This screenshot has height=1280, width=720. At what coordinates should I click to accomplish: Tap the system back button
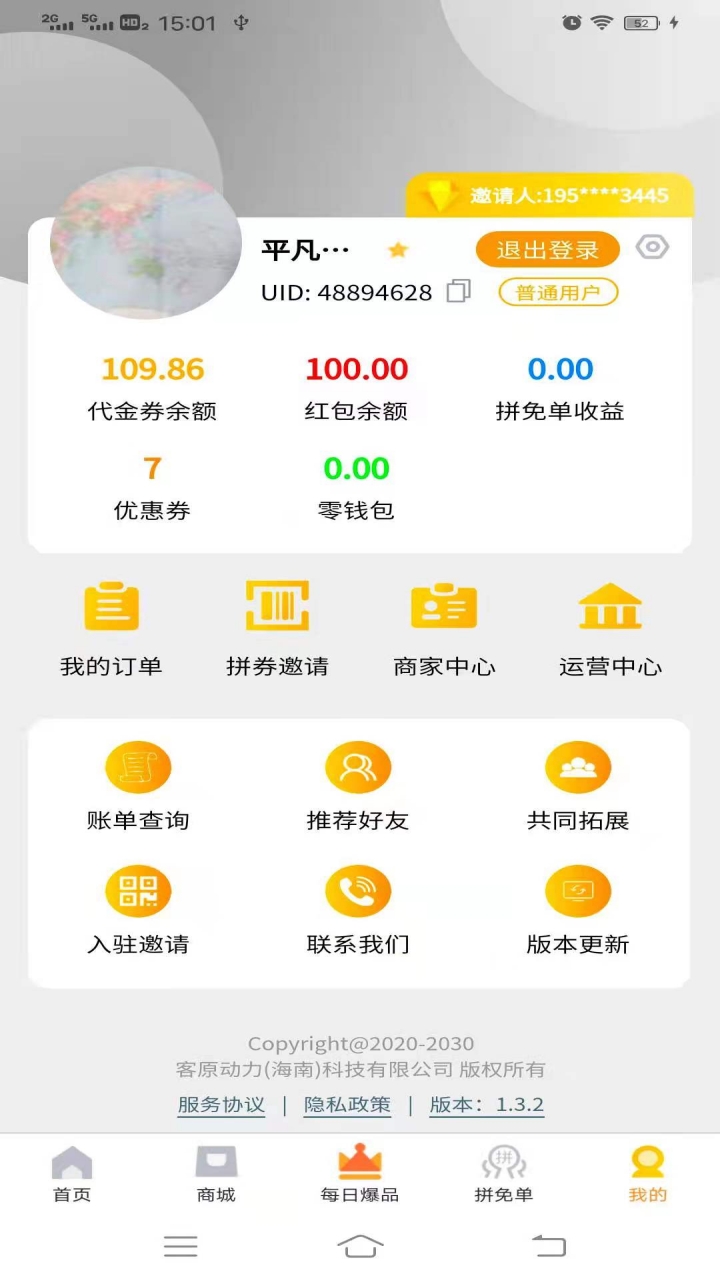pos(548,1245)
